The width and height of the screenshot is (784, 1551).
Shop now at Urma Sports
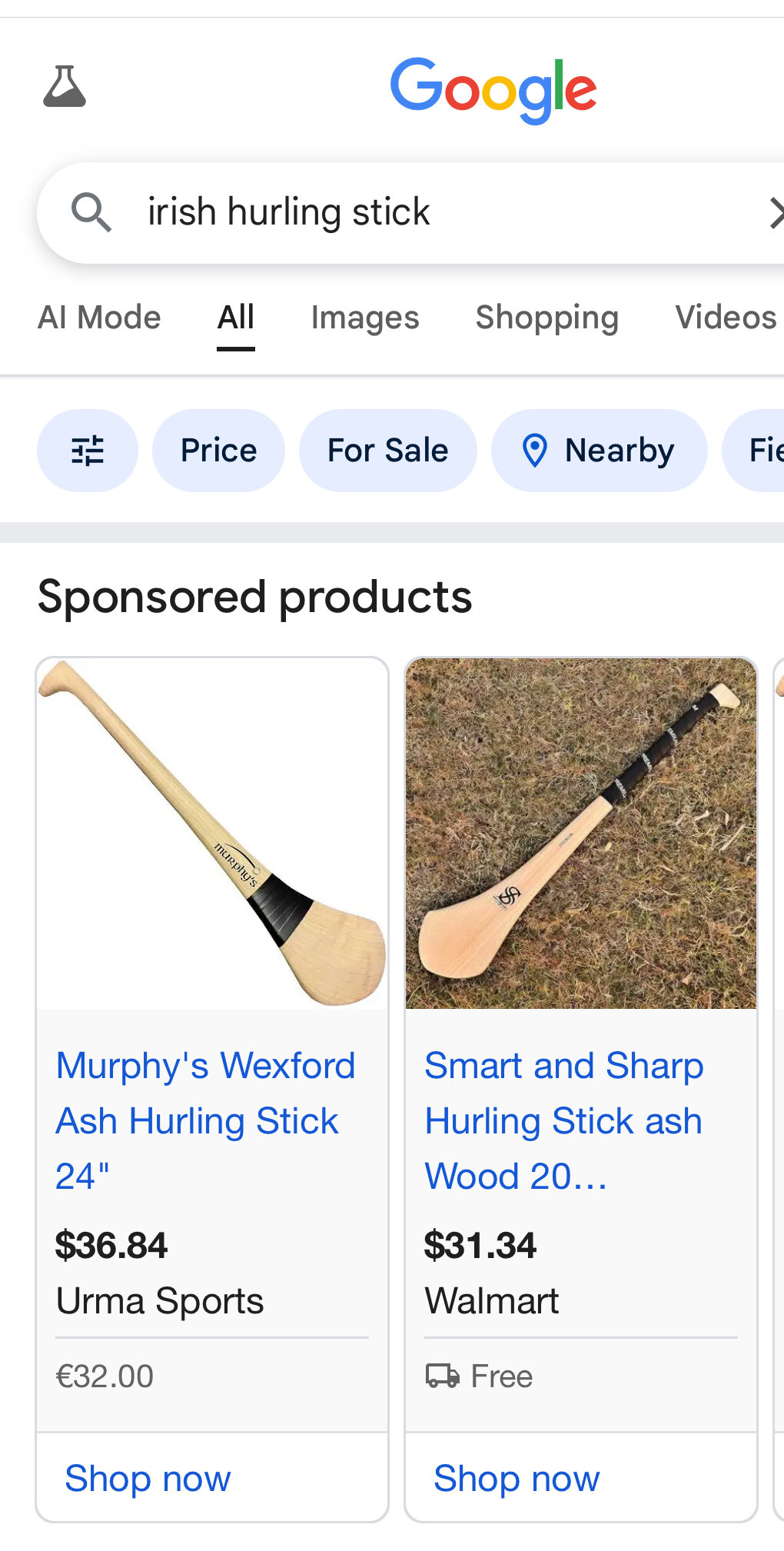(x=148, y=1478)
